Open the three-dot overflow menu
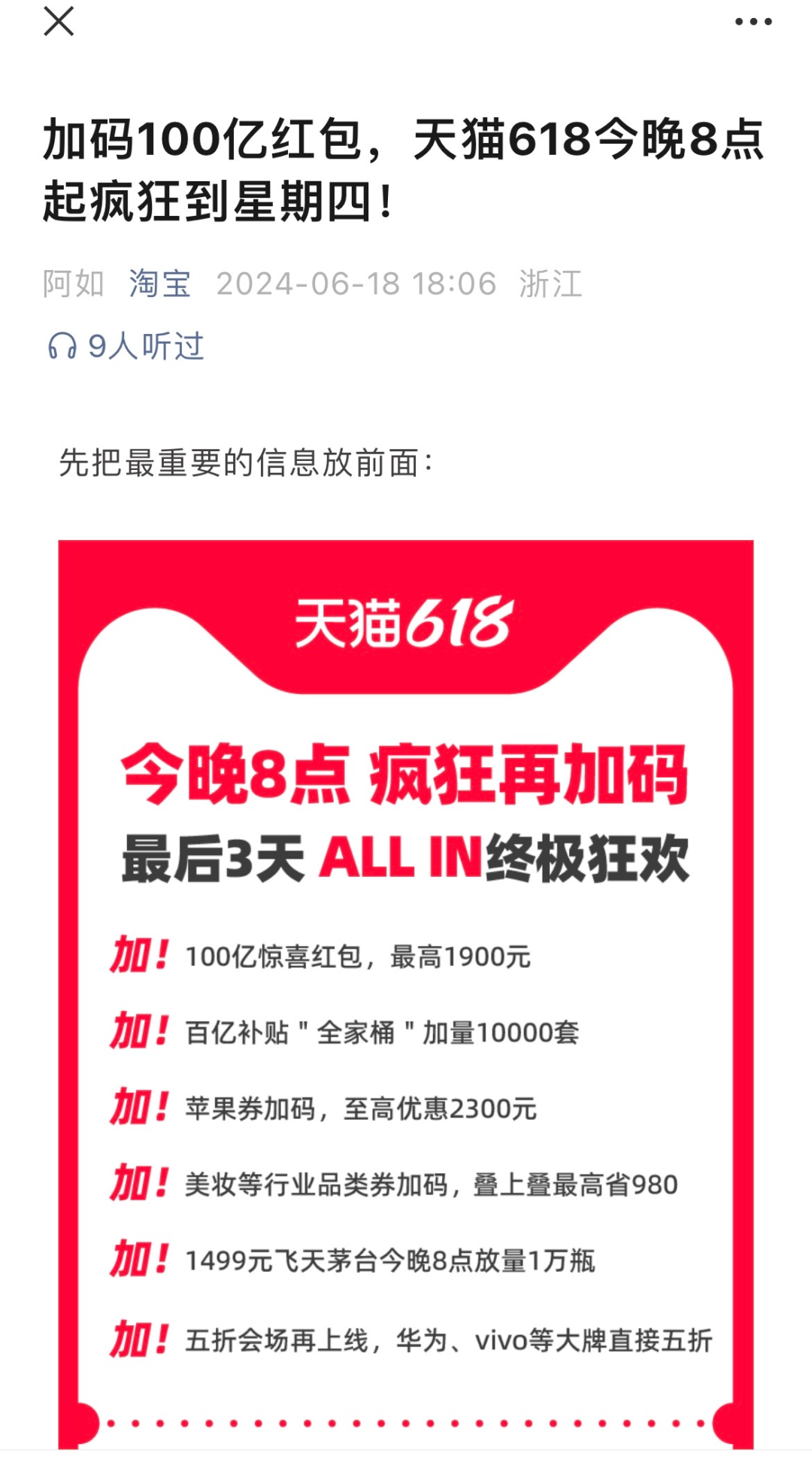The image size is (812, 1462). coord(753,22)
